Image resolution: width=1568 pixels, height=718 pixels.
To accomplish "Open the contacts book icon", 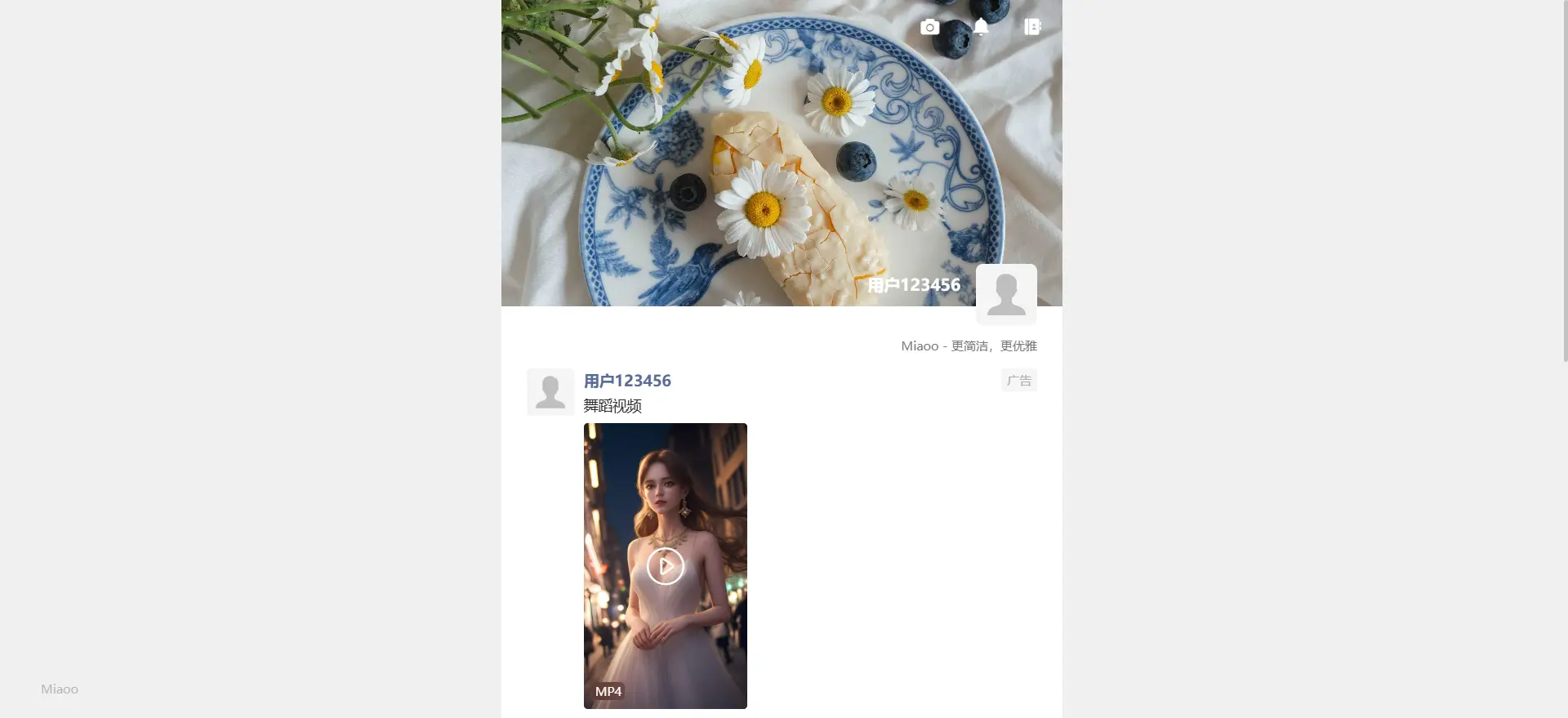I will (x=1032, y=28).
